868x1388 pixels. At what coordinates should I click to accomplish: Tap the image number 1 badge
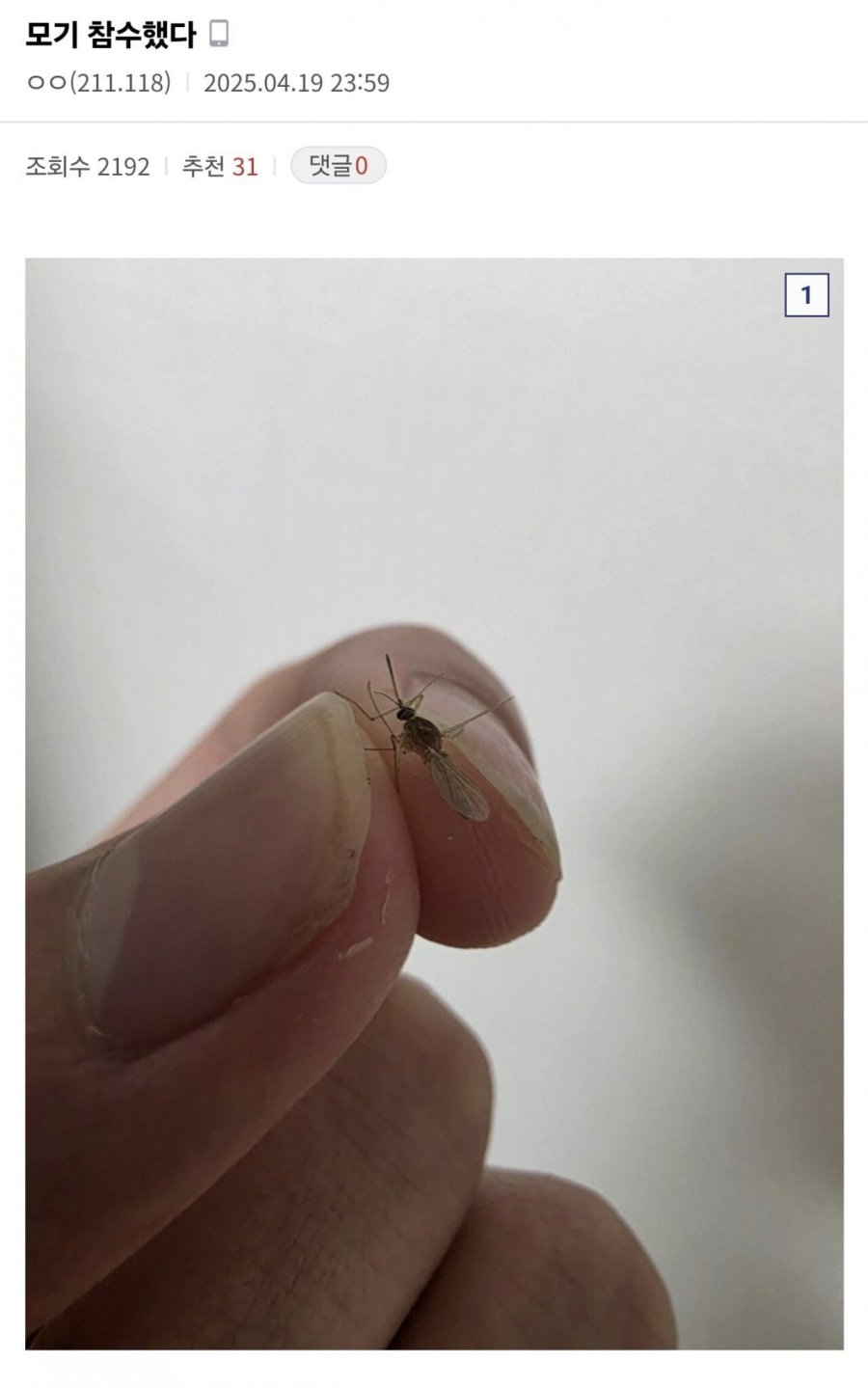[x=806, y=295]
